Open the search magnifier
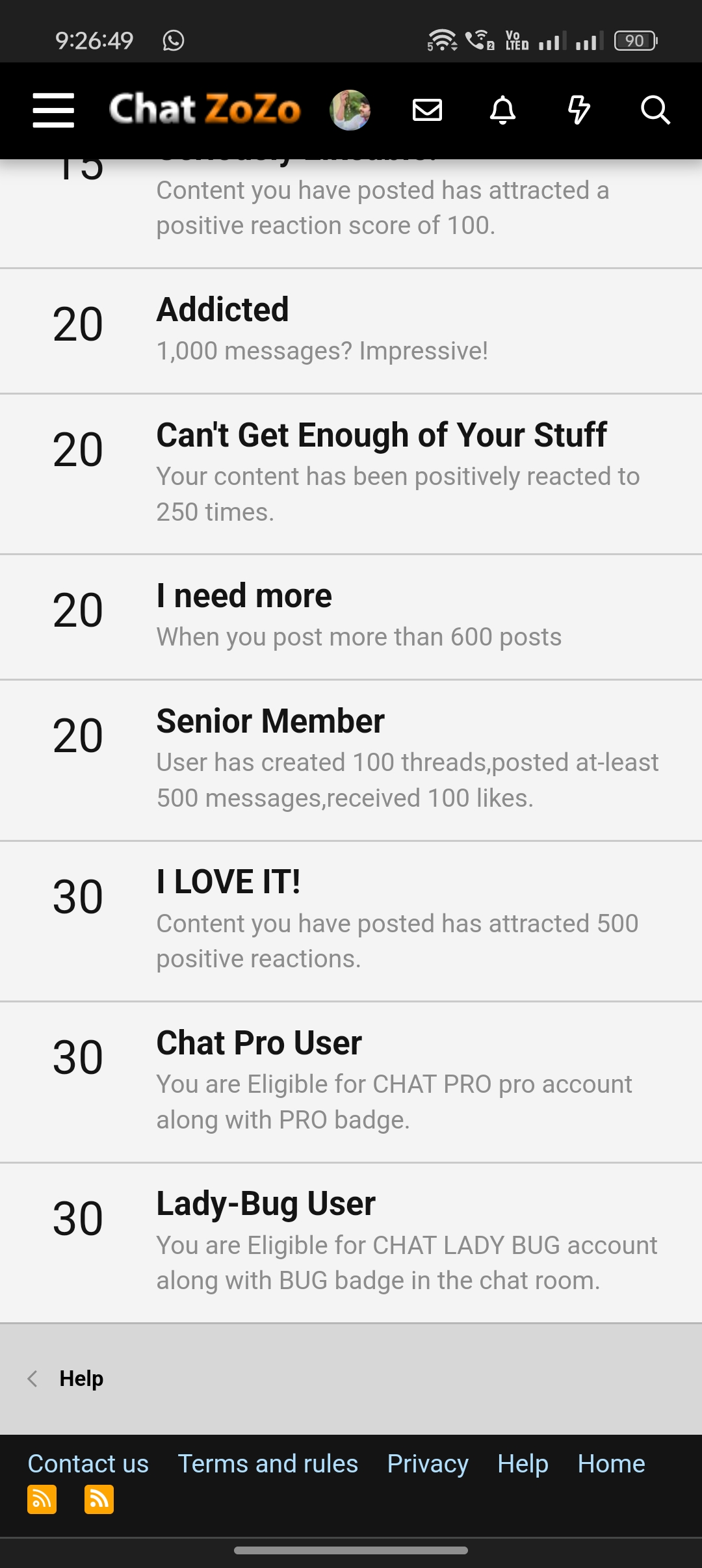The image size is (702, 1568). pos(655,110)
